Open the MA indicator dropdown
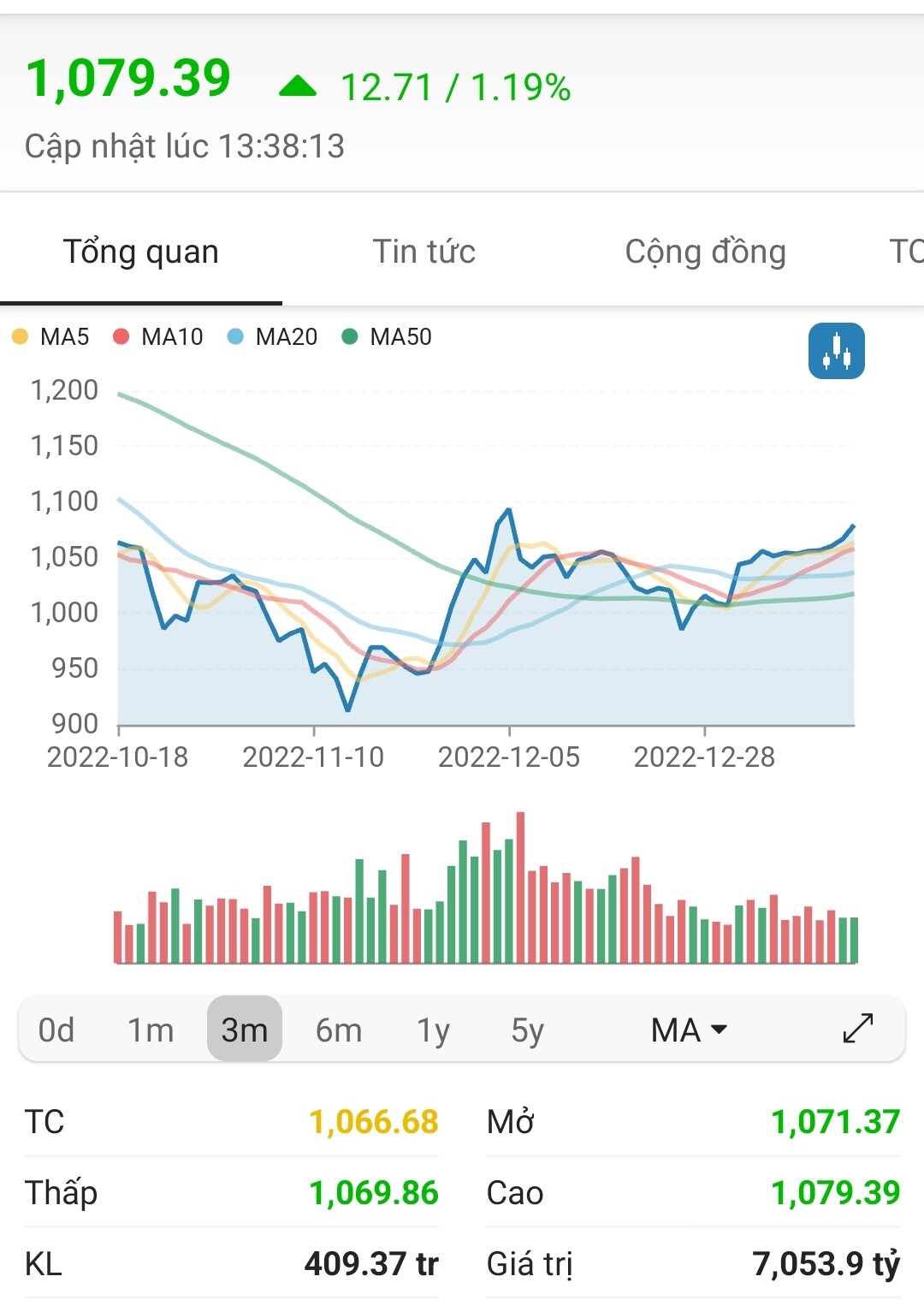Screen dimensions: 924x1312 pyautogui.click(x=689, y=1030)
